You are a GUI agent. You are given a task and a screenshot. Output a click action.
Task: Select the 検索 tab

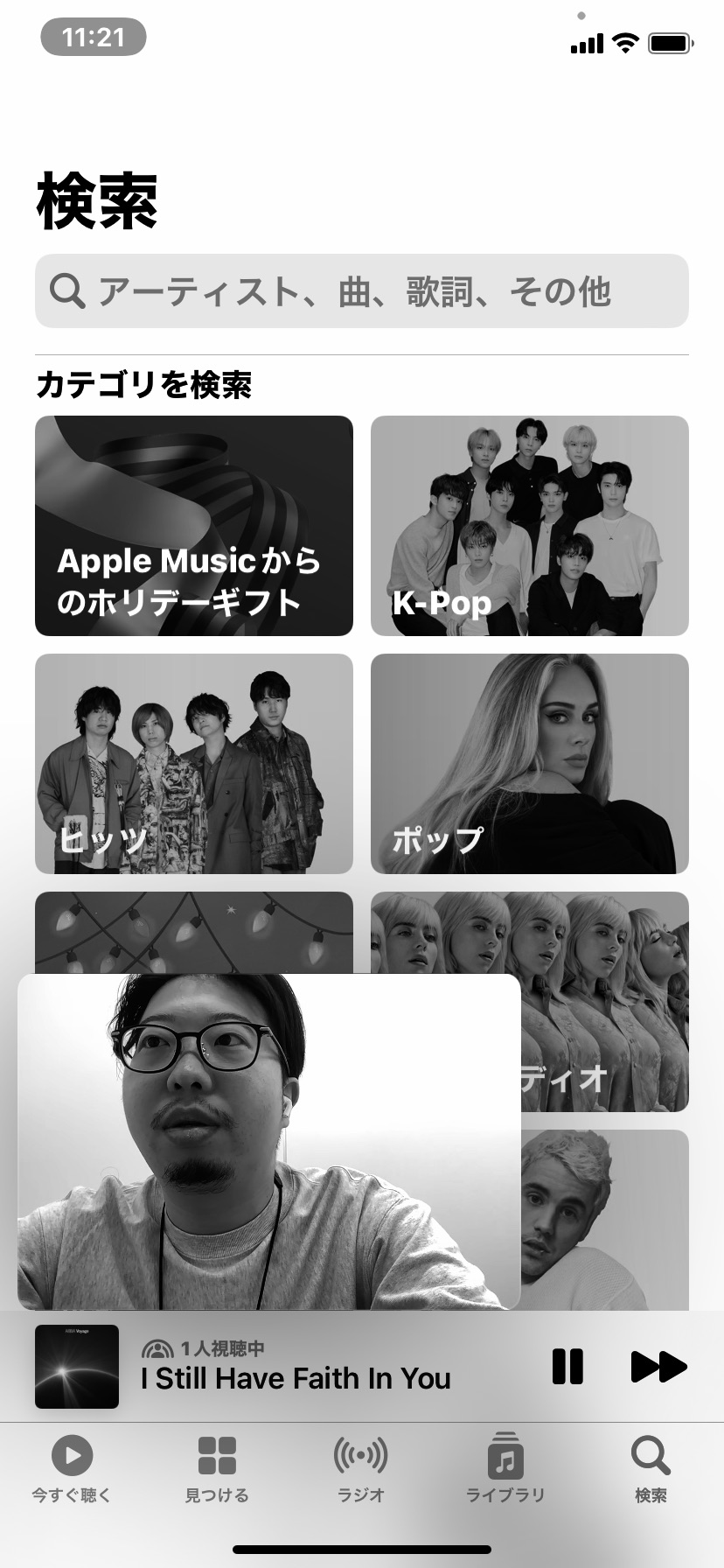pos(651,1470)
